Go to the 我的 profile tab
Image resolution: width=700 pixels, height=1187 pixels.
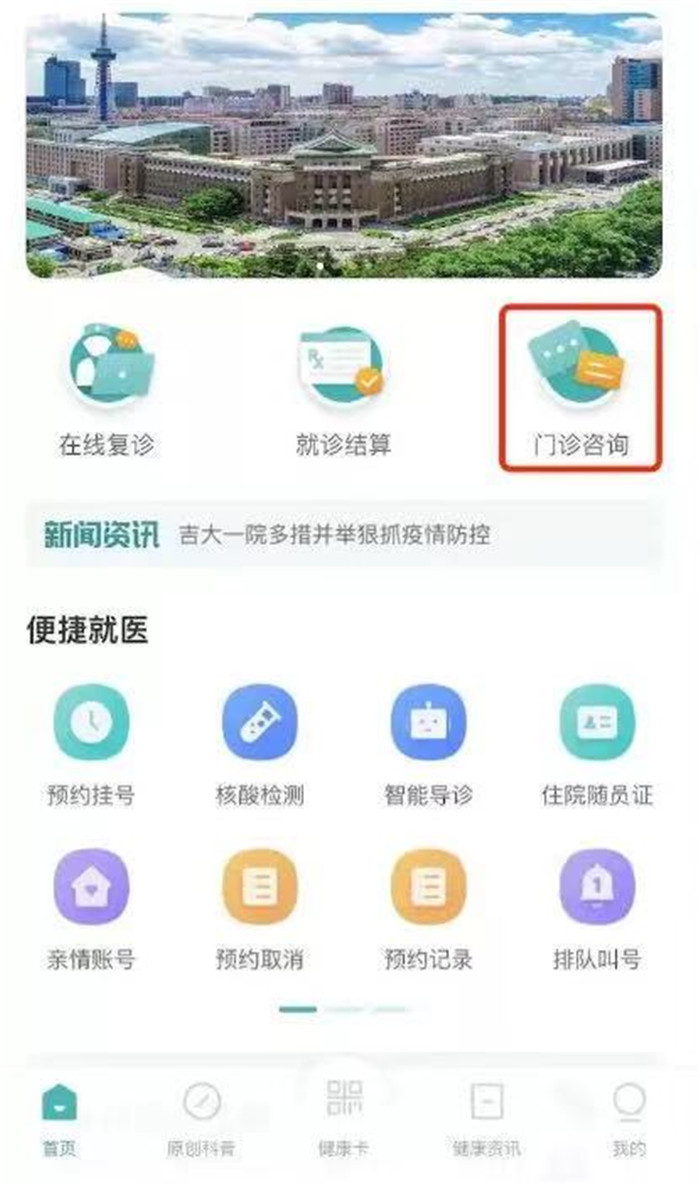coord(629,1120)
